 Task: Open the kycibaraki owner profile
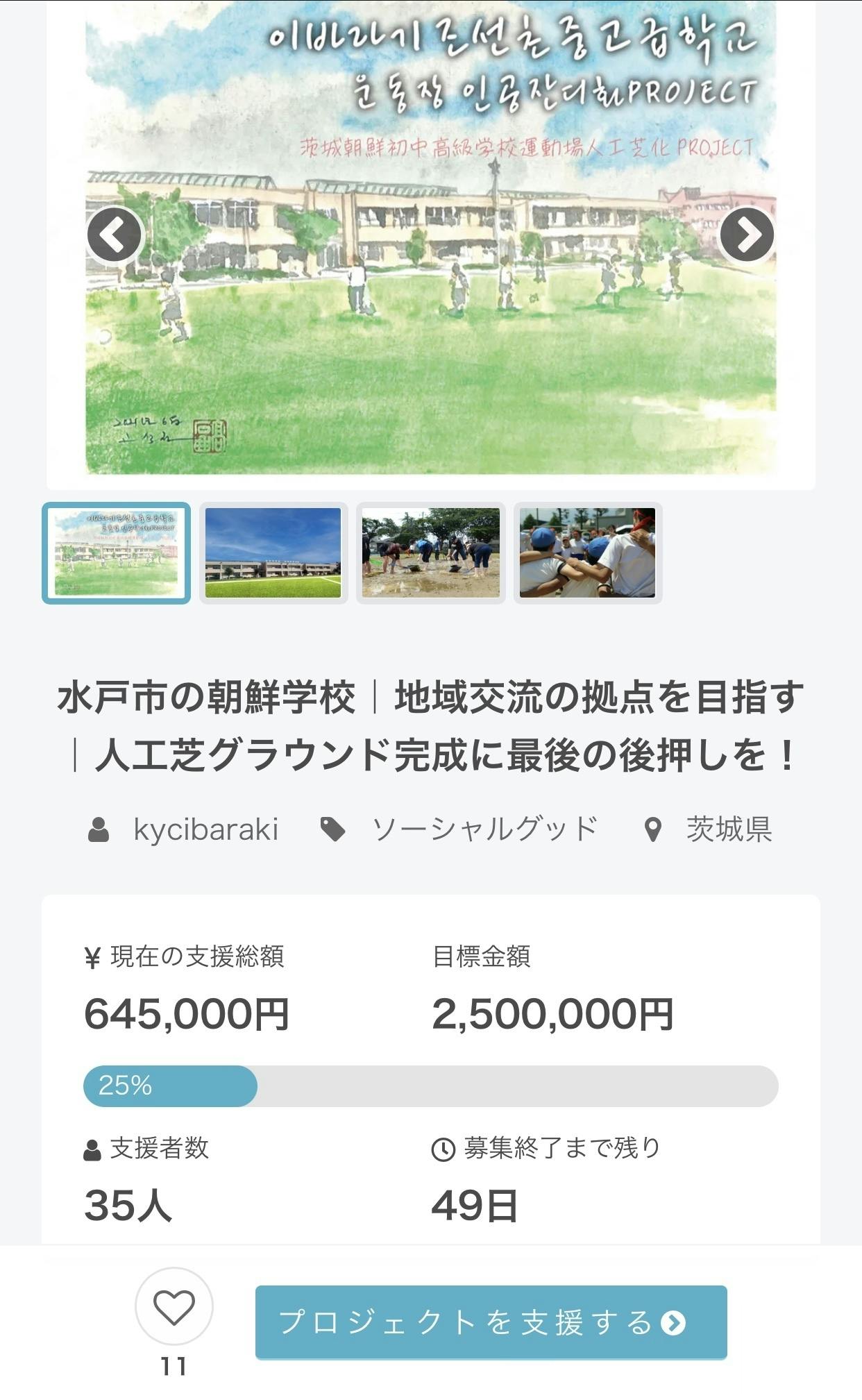pyautogui.click(x=205, y=829)
